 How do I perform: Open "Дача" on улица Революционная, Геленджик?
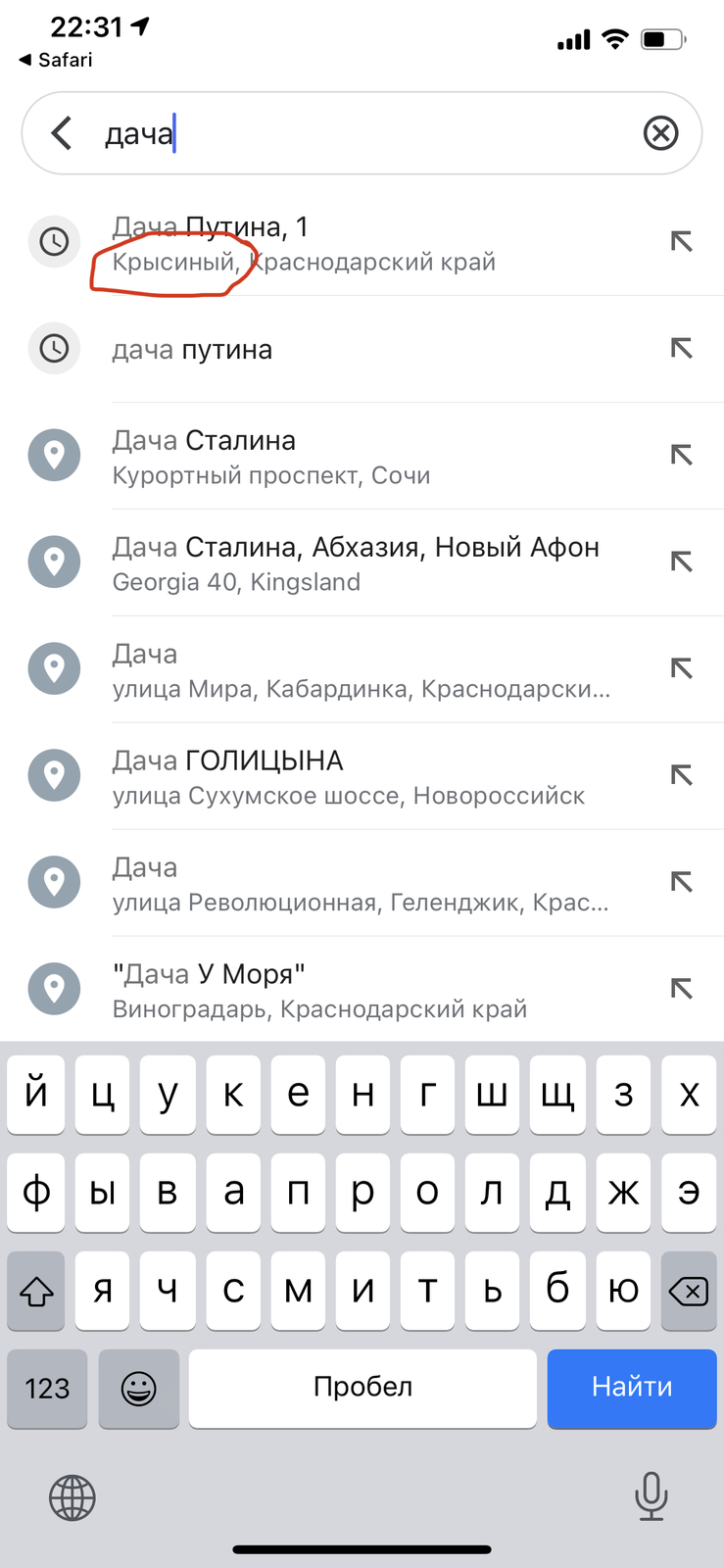362,883
